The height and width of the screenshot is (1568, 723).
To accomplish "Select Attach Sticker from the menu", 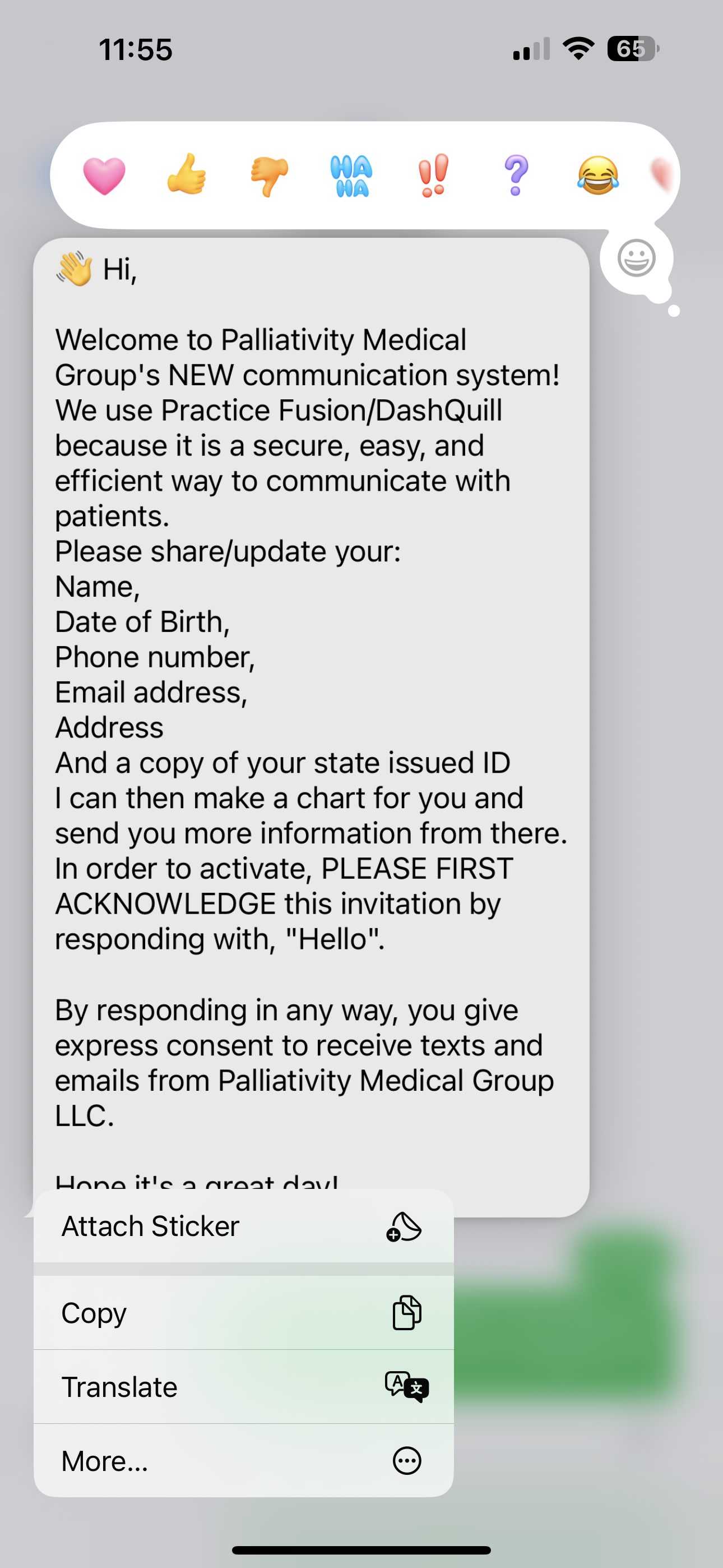I will point(243,1226).
